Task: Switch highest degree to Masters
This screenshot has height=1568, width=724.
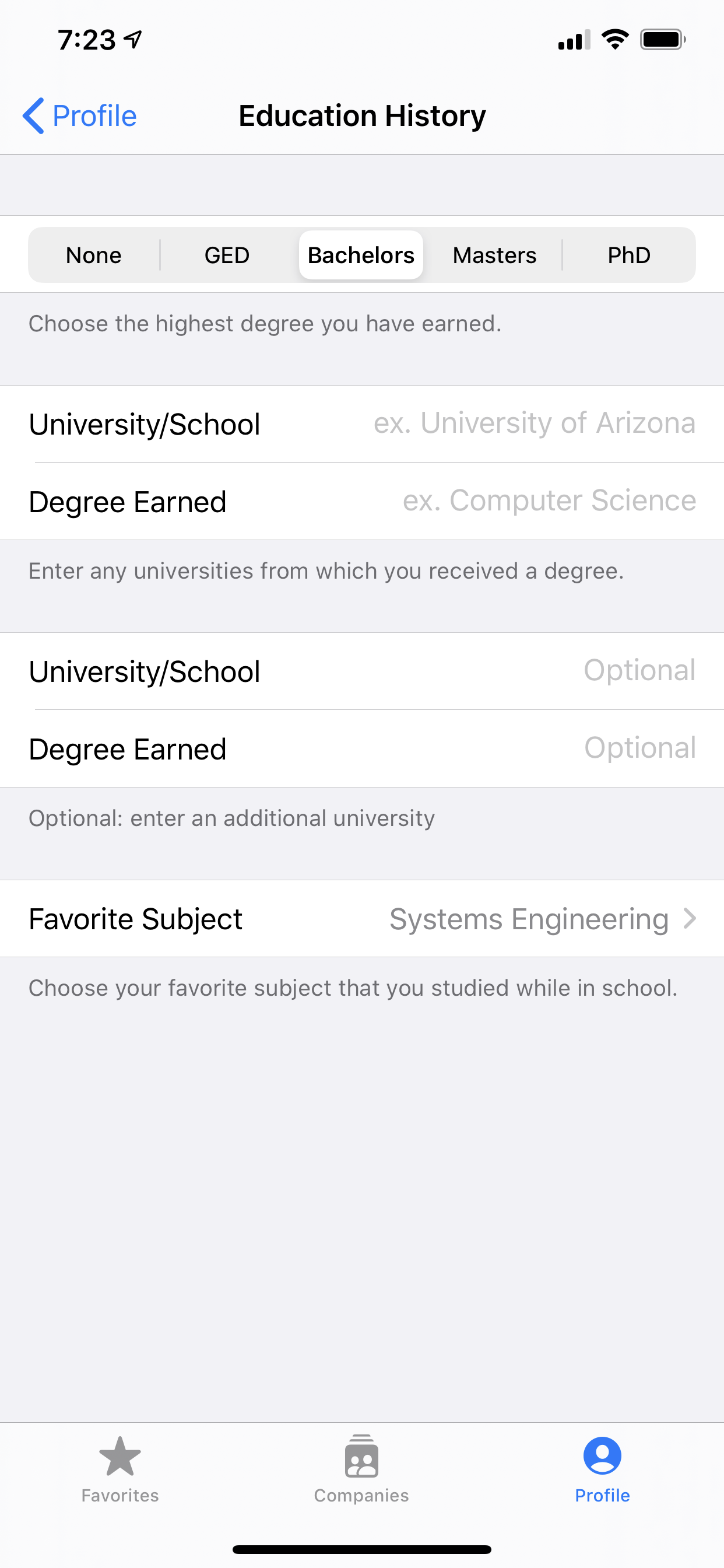Action: [x=494, y=255]
